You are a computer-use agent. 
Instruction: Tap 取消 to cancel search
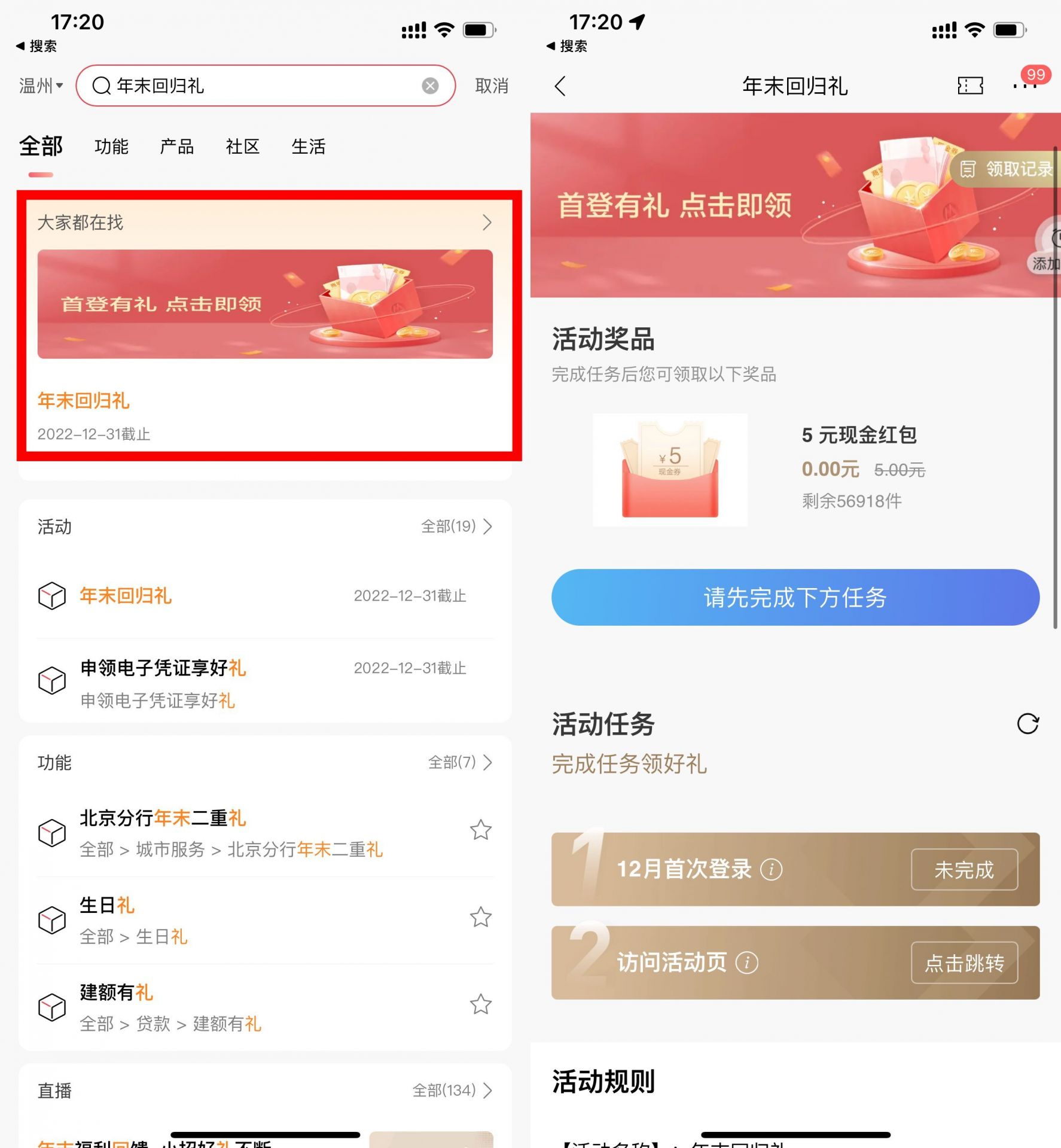coord(491,86)
